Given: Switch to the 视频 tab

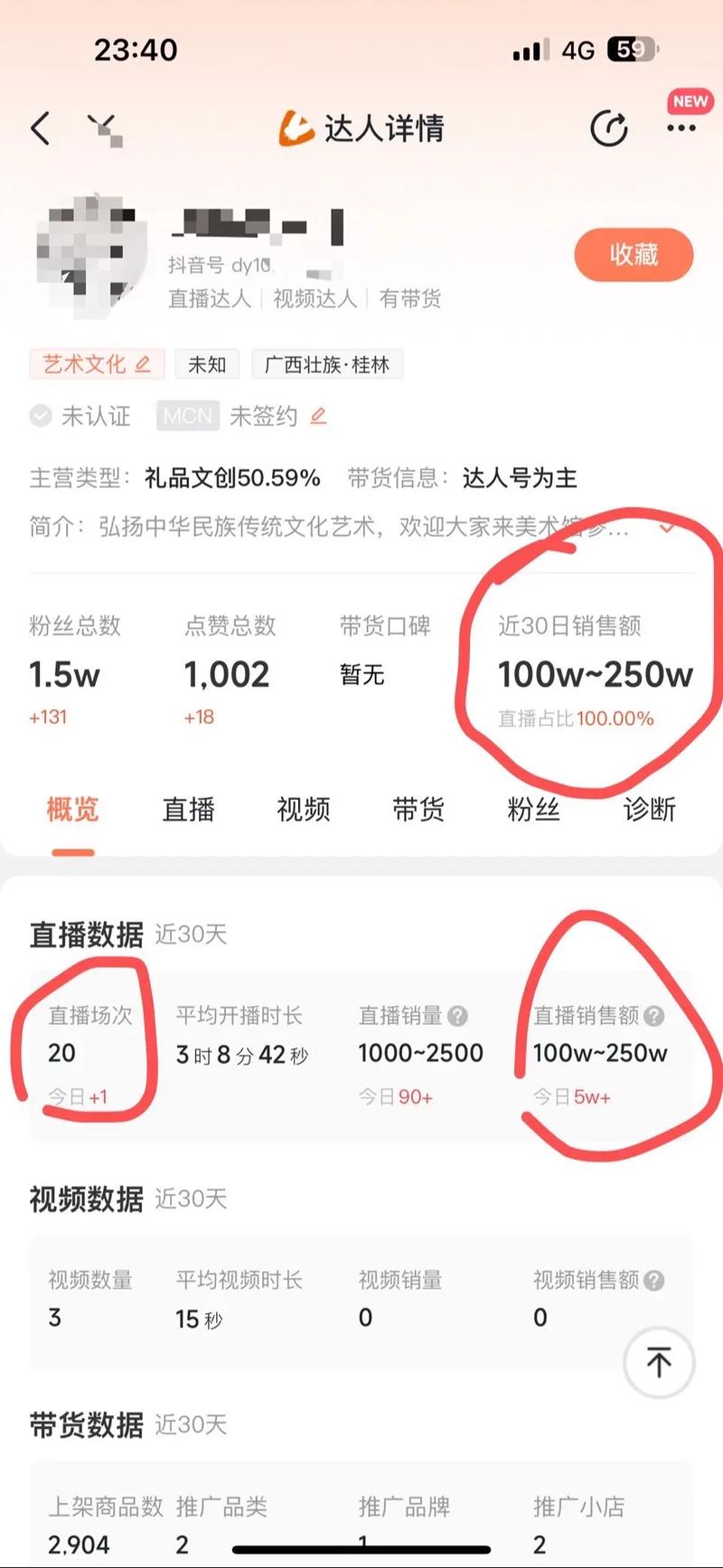Looking at the screenshot, I should pyautogui.click(x=303, y=810).
